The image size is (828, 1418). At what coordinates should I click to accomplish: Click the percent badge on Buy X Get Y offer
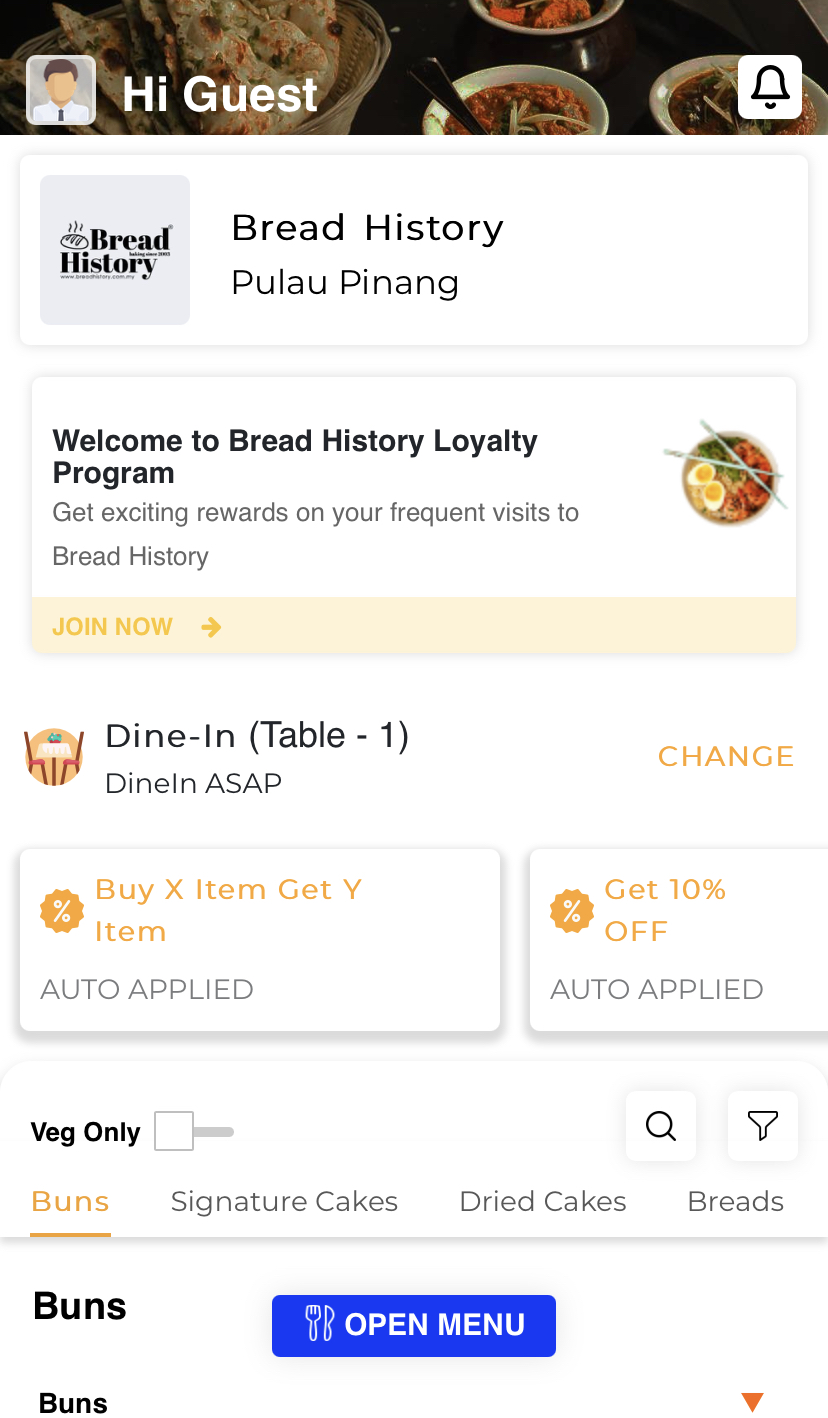(x=62, y=911)
